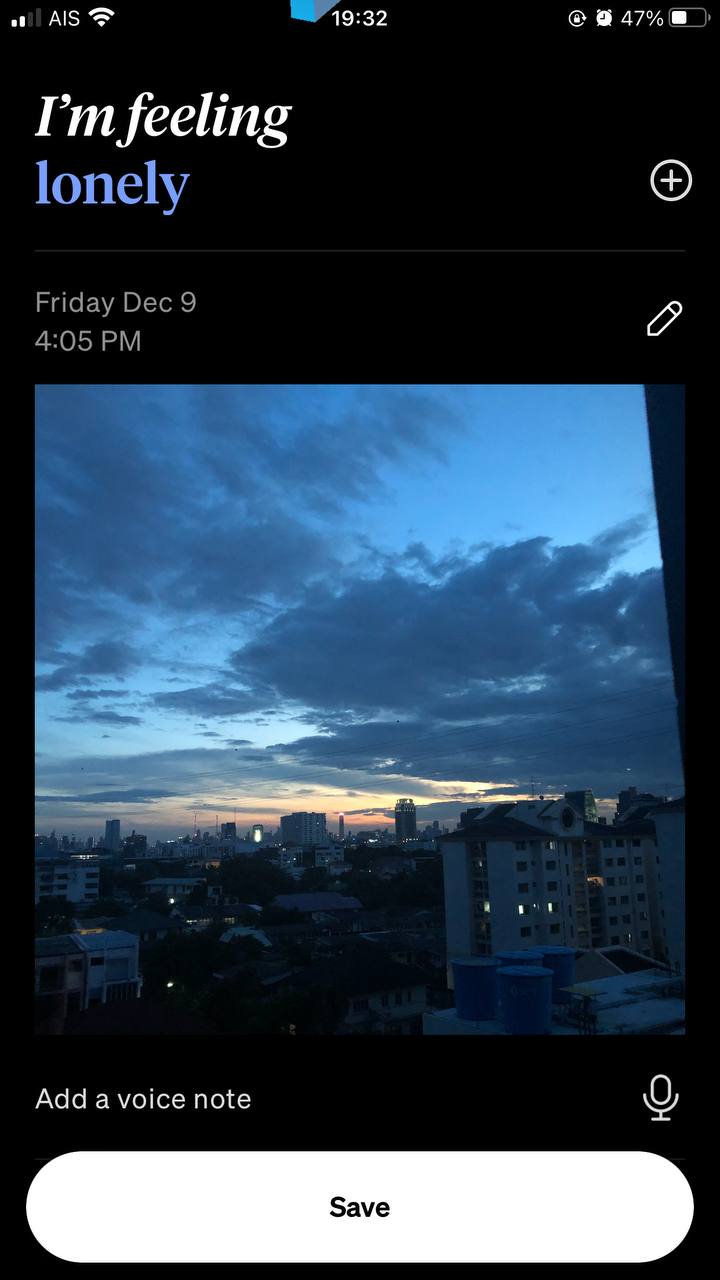Image resolution: width=720 pixels, height=1280 pixels.
Task: Save this mood entry
Action: click(360, 1207)
